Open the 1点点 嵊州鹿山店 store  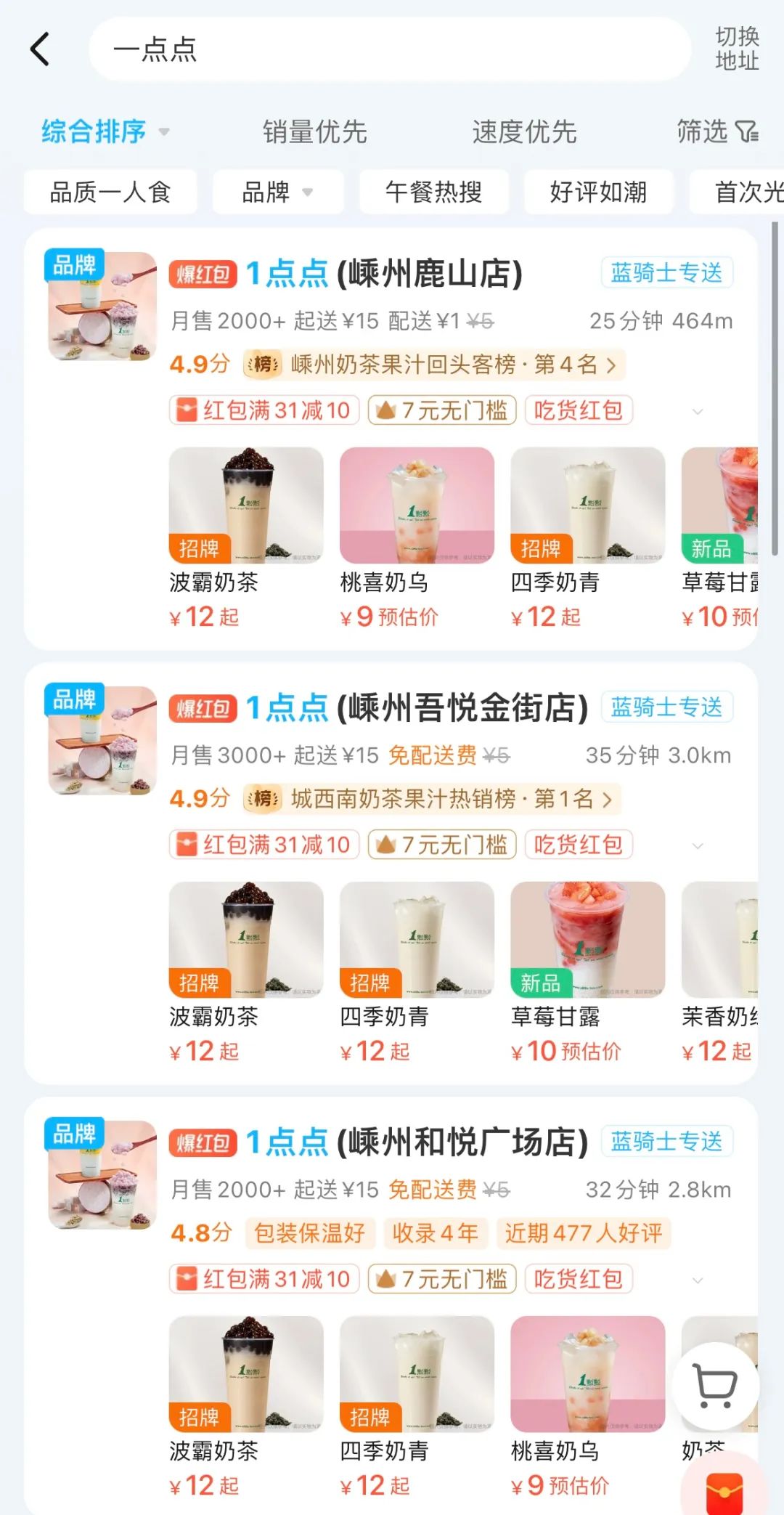383,275
